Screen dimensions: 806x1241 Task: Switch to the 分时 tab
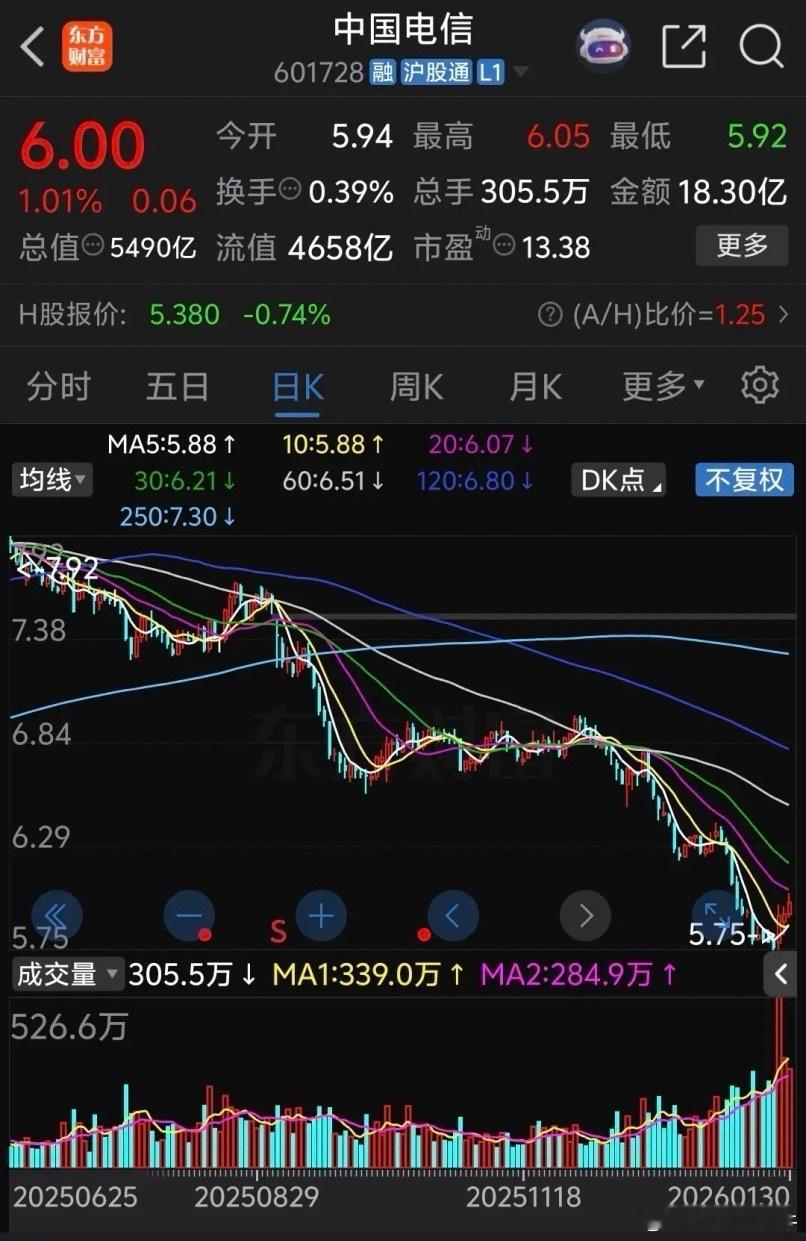click(x=57, y=384)
